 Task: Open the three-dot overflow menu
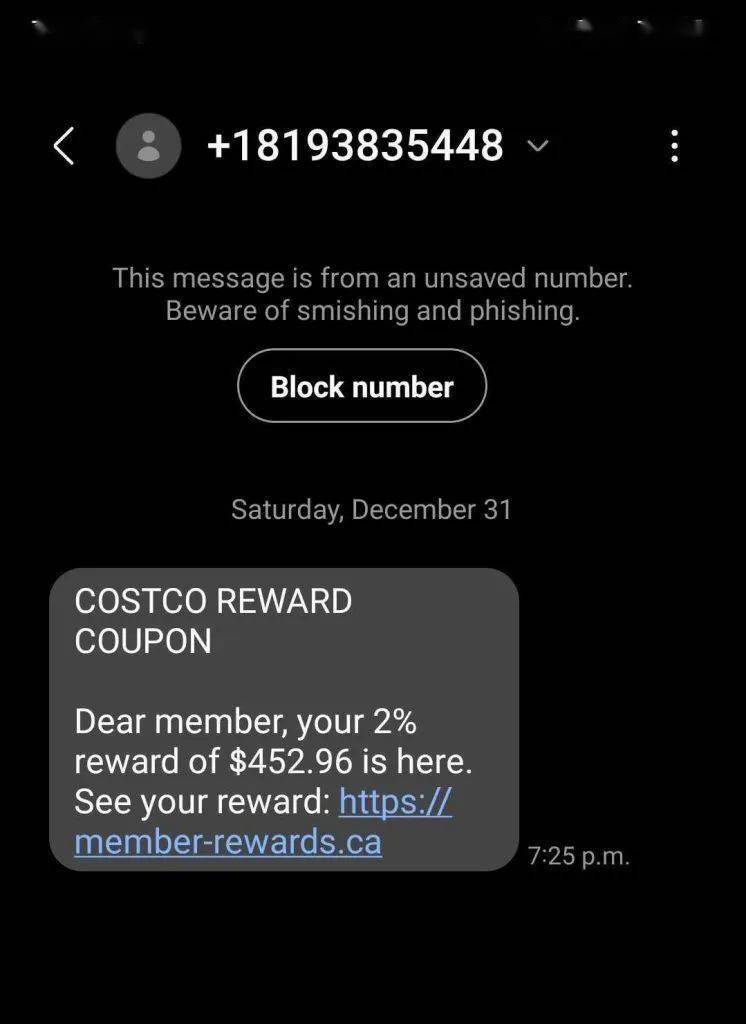tap(674, 147)
